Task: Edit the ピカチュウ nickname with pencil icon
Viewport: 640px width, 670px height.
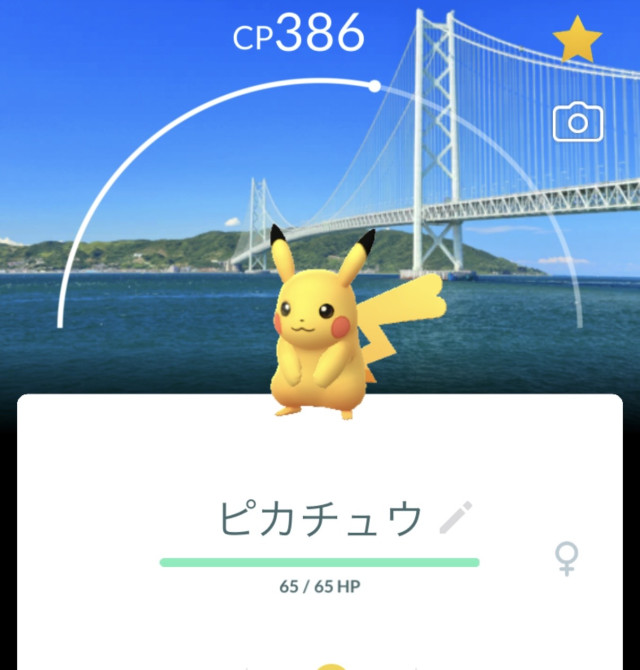Action: (456, 518)
